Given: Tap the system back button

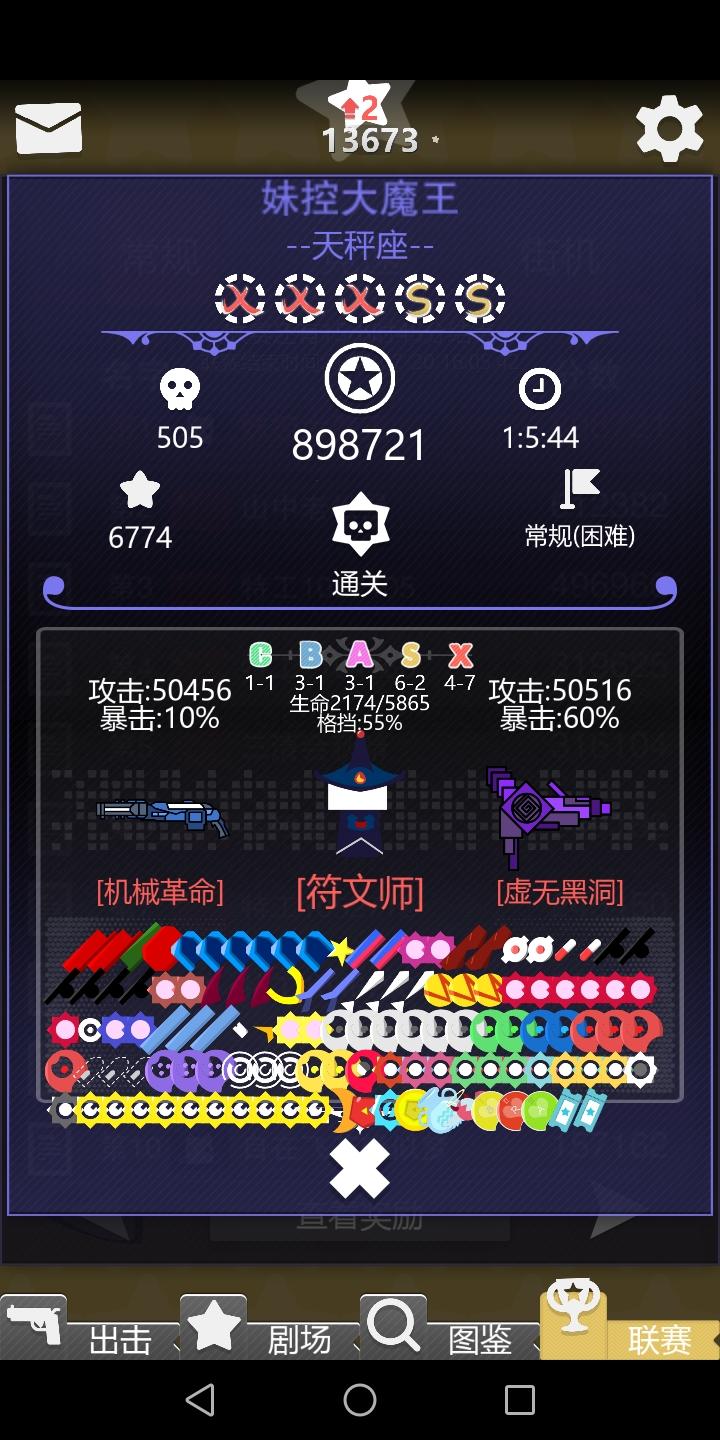Looking at the screenshot, I should 200,1400.
